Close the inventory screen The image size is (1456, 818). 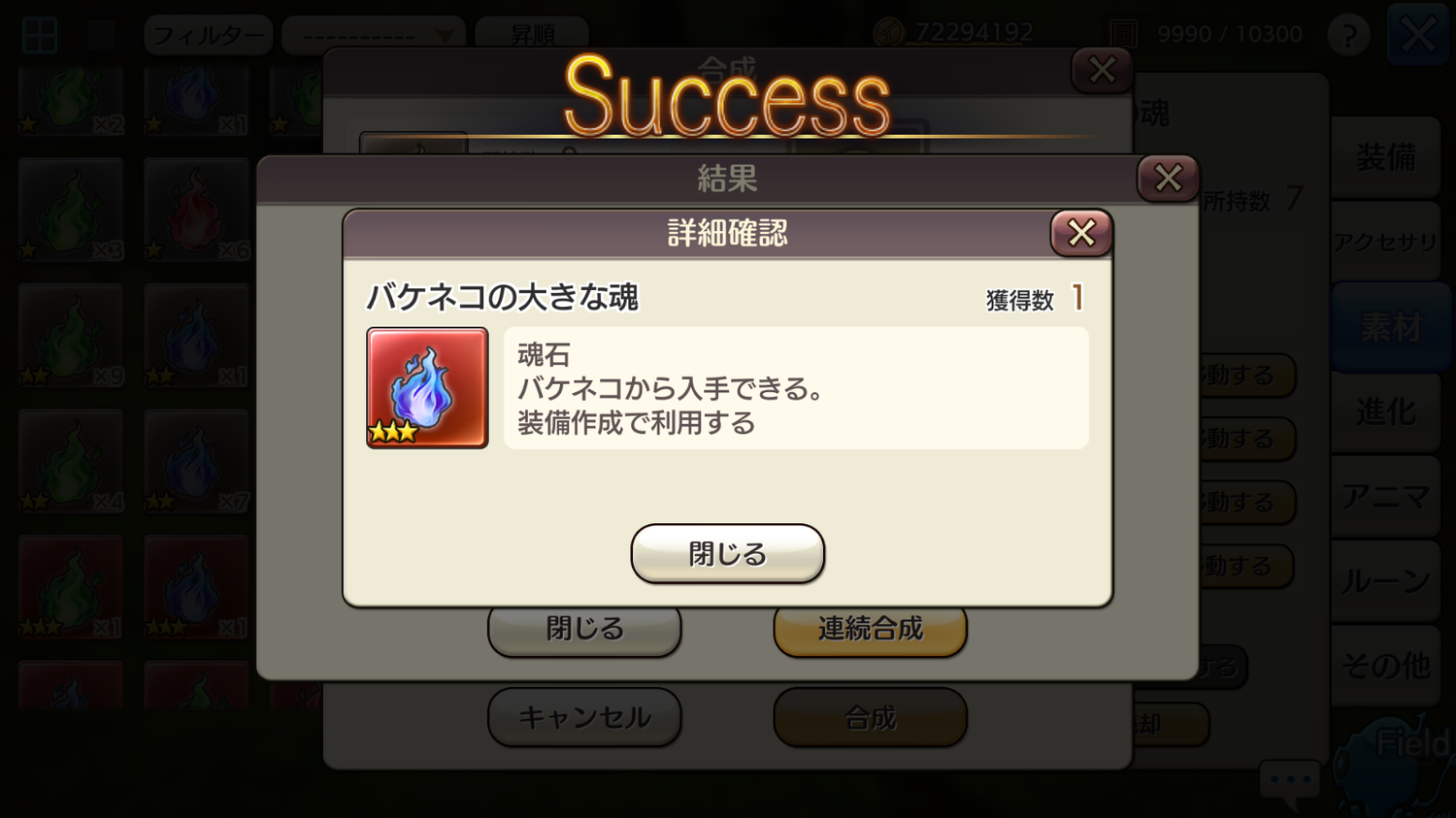pyautogui.click(x=1417, y=35)
